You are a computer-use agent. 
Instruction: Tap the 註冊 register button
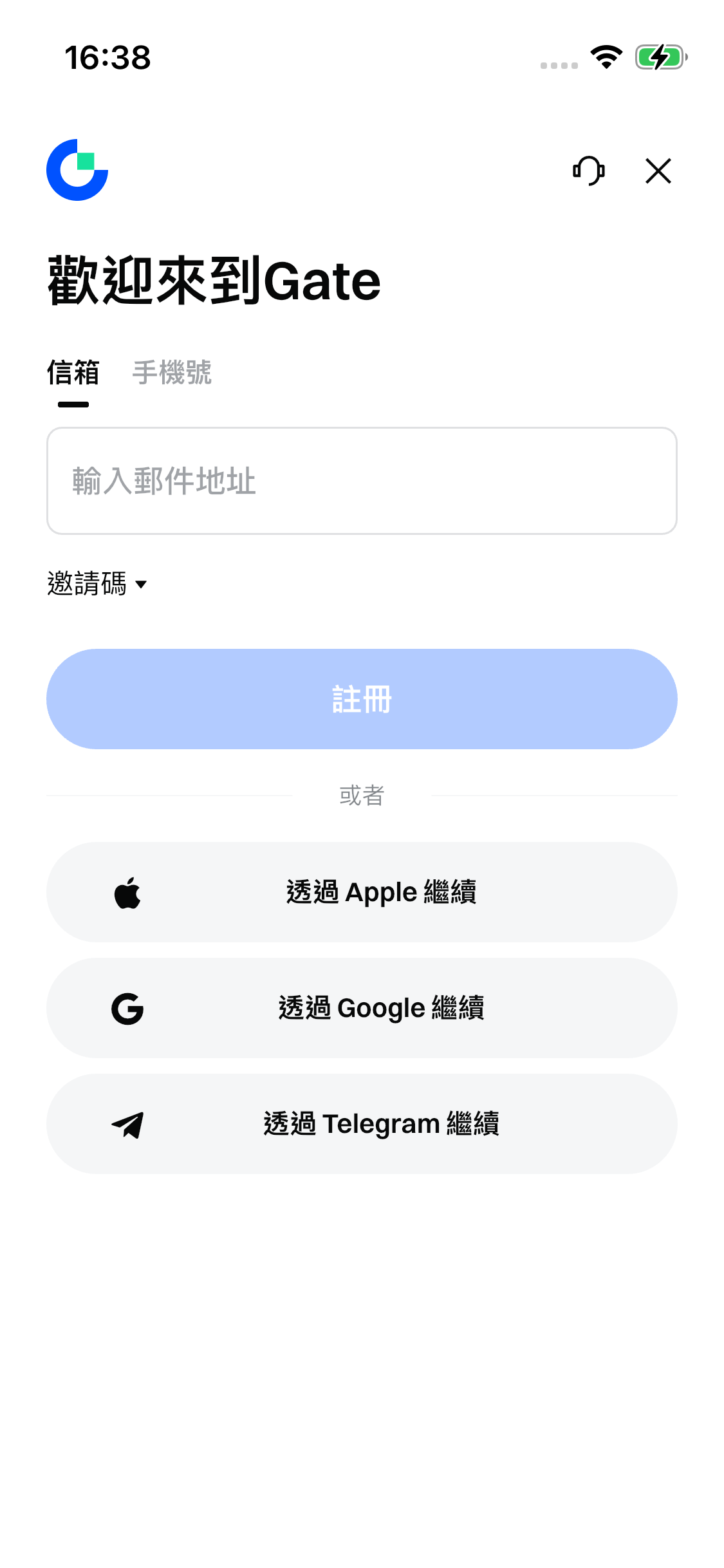pyautogui.click(x=362, y=699)
